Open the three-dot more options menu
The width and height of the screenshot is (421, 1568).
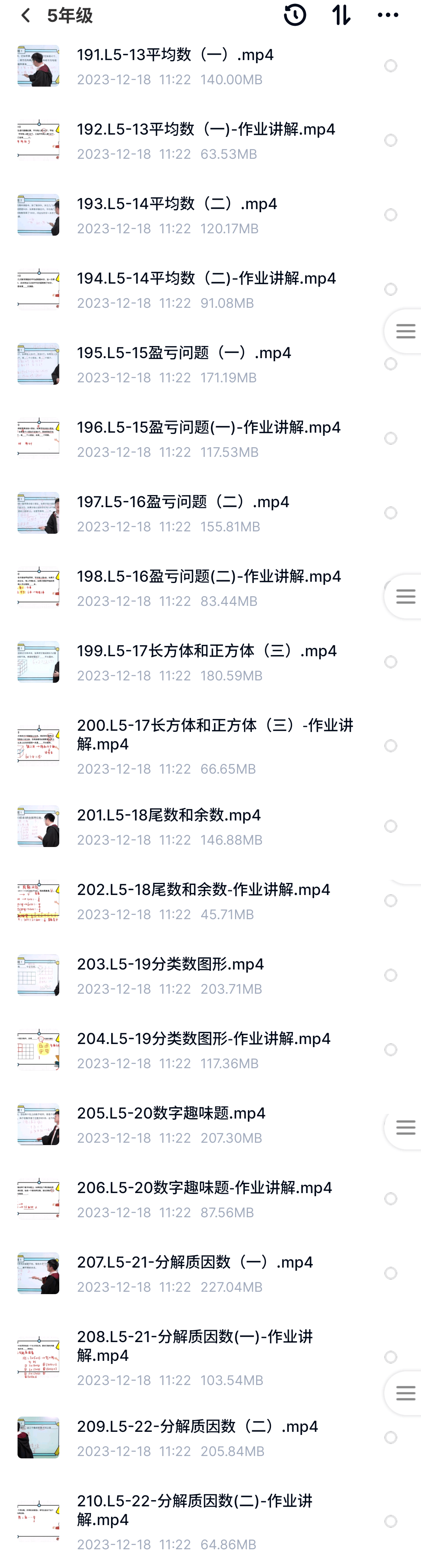[x=387, y=15]
